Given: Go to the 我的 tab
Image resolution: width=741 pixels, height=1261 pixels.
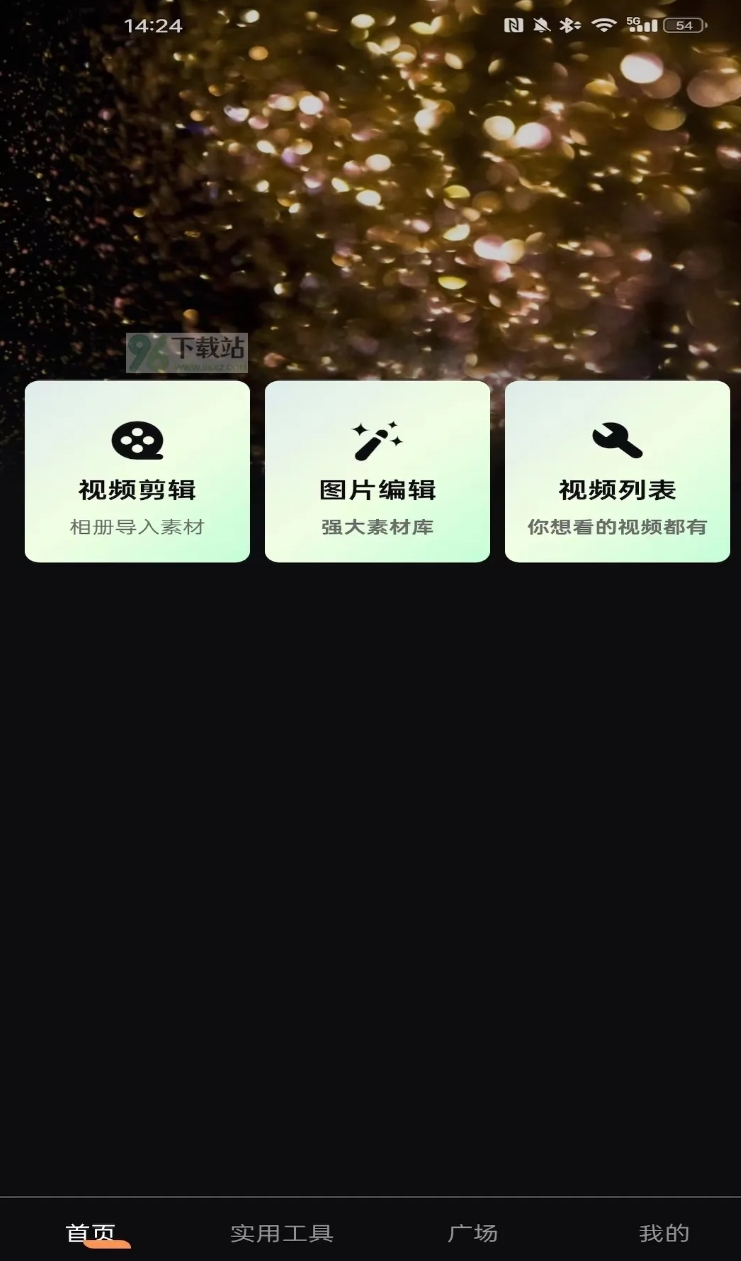Looking at the screenshot, I should [664, 1234].
